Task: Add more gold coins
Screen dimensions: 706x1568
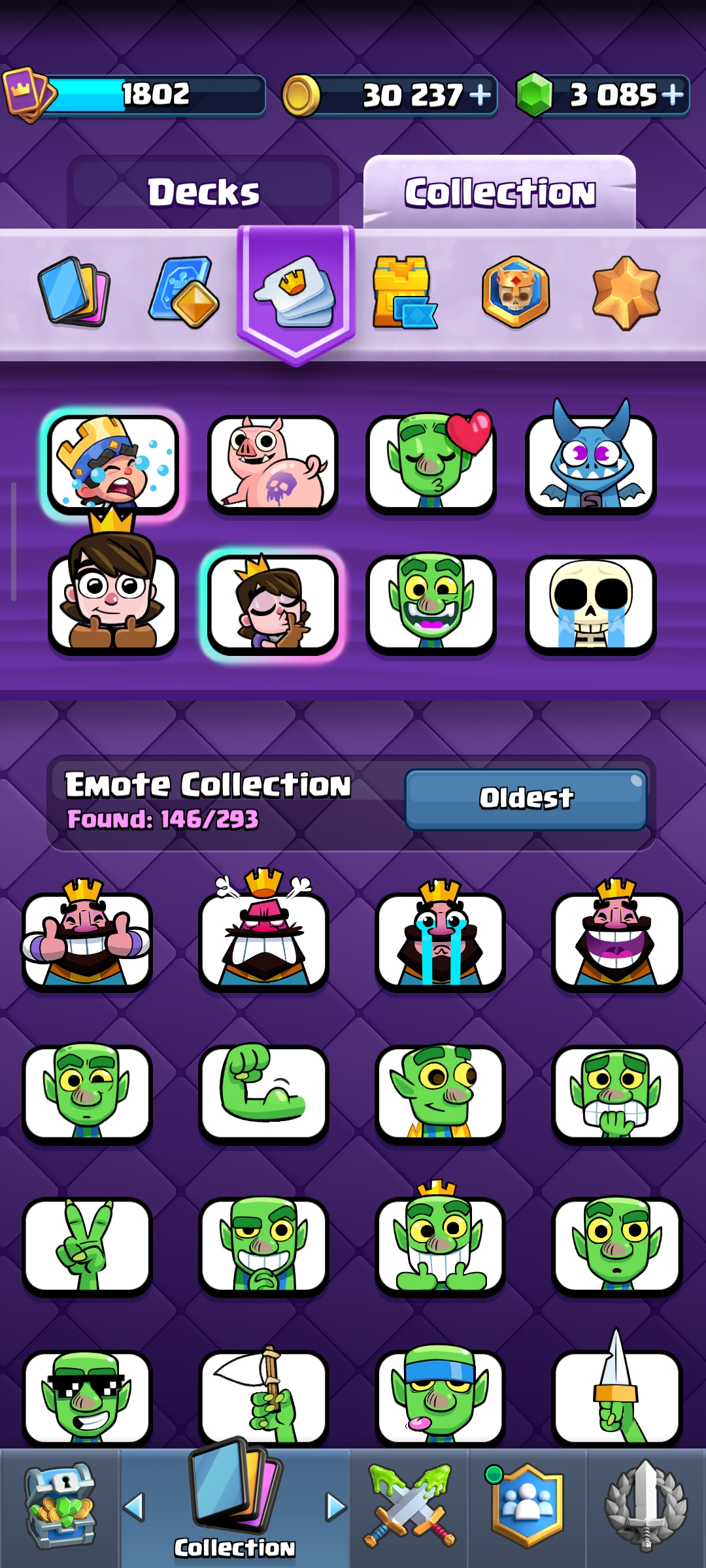Action: (480, 95)
